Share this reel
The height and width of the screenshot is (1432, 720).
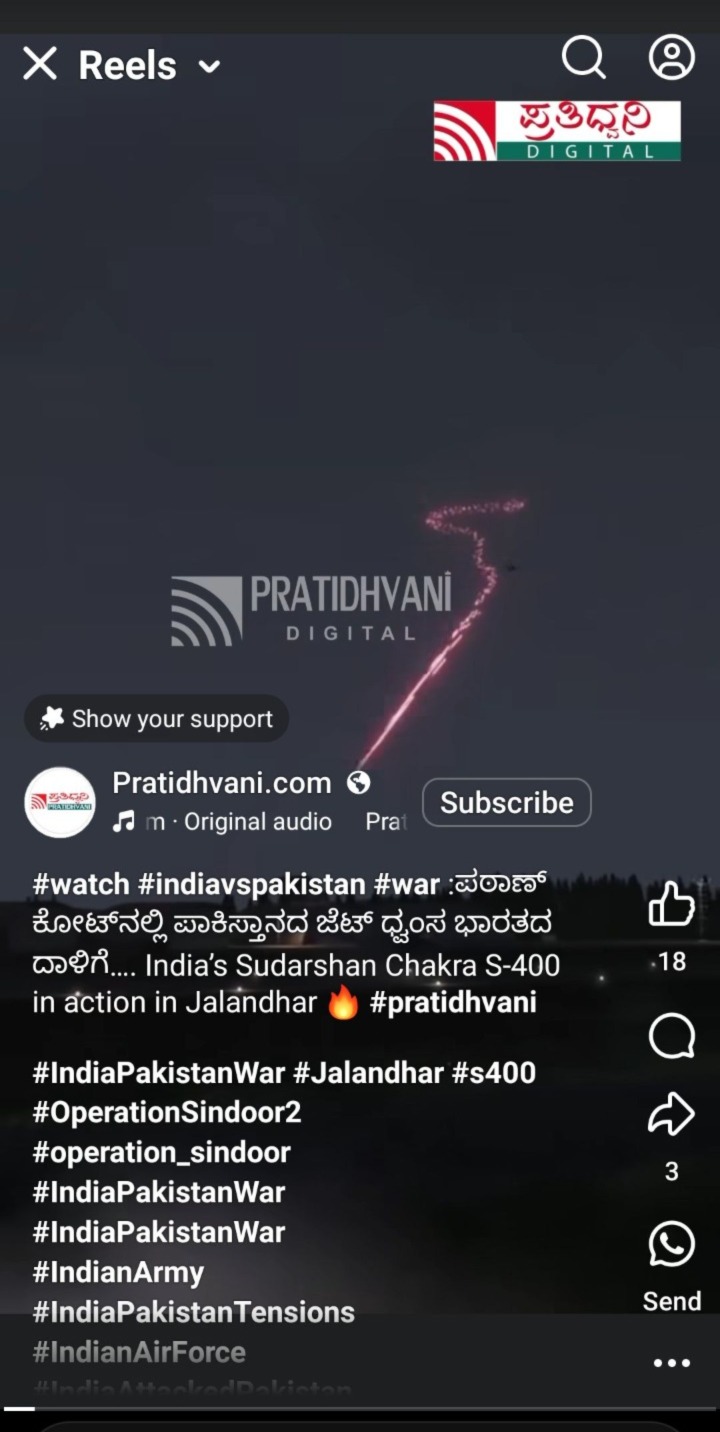(x=672, y=1114)
